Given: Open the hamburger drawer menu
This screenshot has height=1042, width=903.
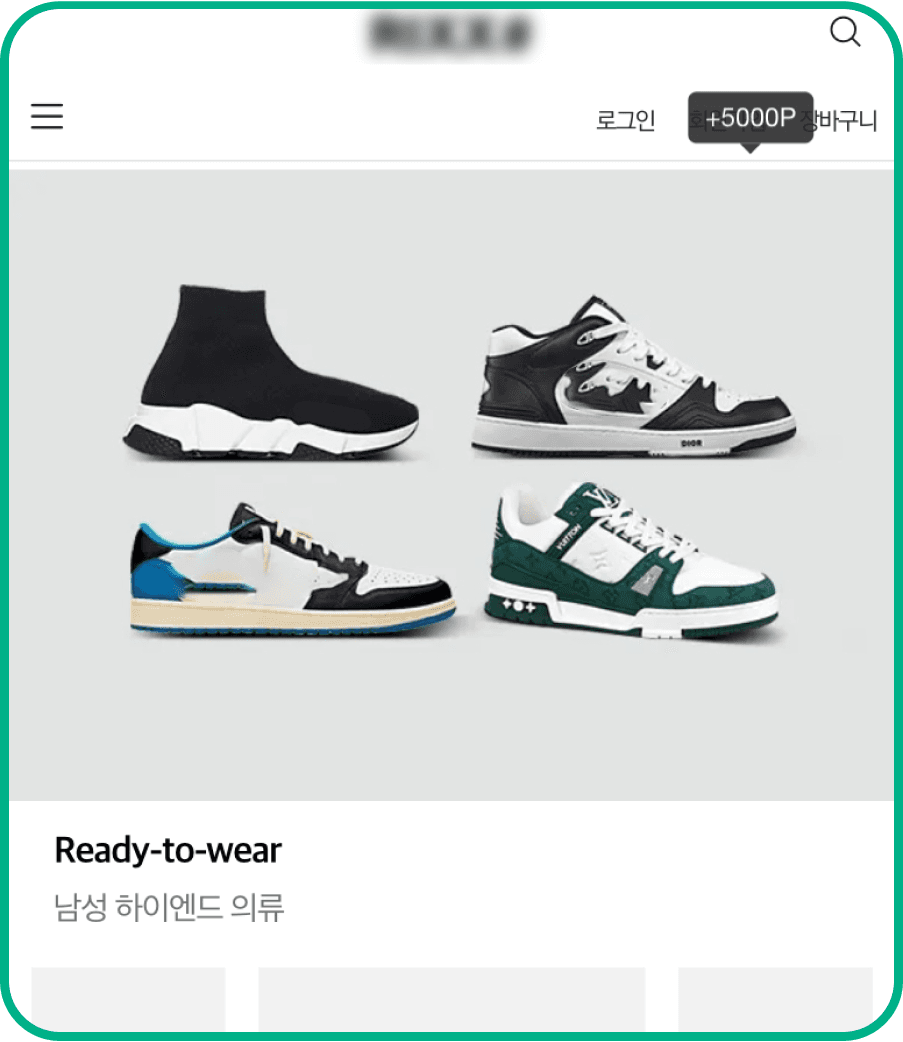Looking at the screenshot, I should (46, 117).
